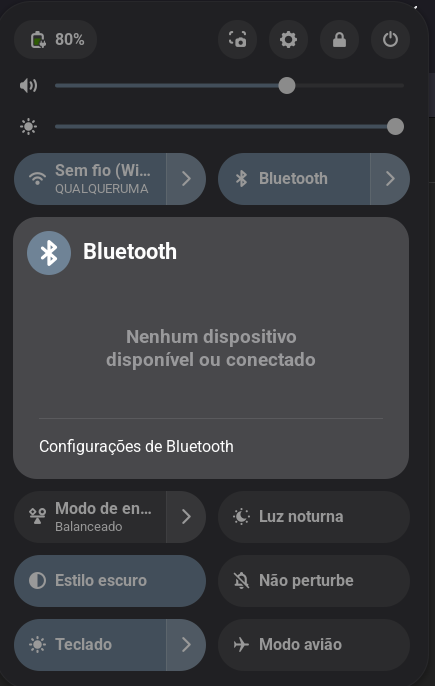Expand the power mode options arrow
435x686 pixels.
coord(186,517)
